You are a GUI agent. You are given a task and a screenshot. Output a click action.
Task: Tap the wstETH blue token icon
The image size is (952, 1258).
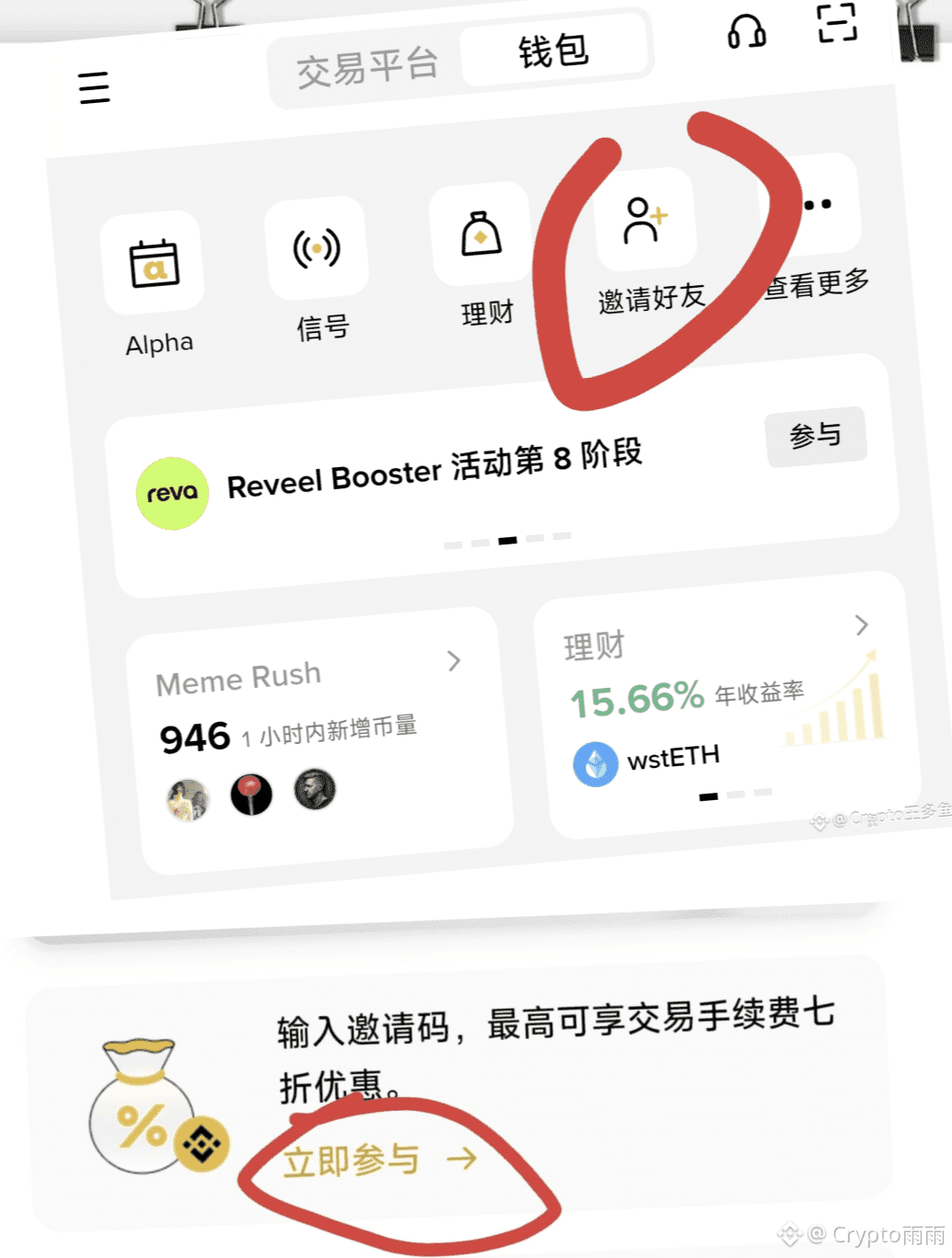point(594,763)
